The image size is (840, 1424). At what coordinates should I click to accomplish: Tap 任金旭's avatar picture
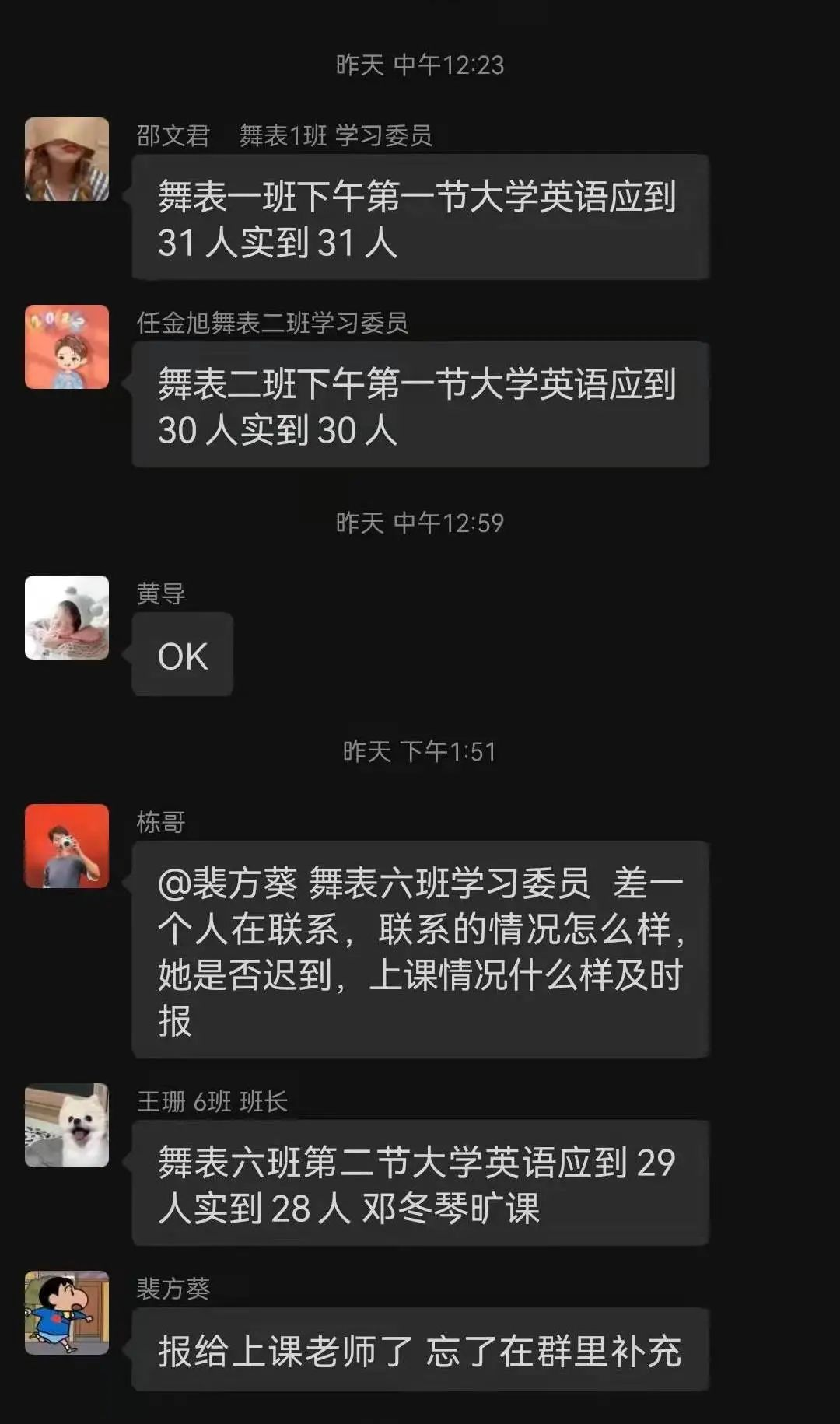point(67,347)
